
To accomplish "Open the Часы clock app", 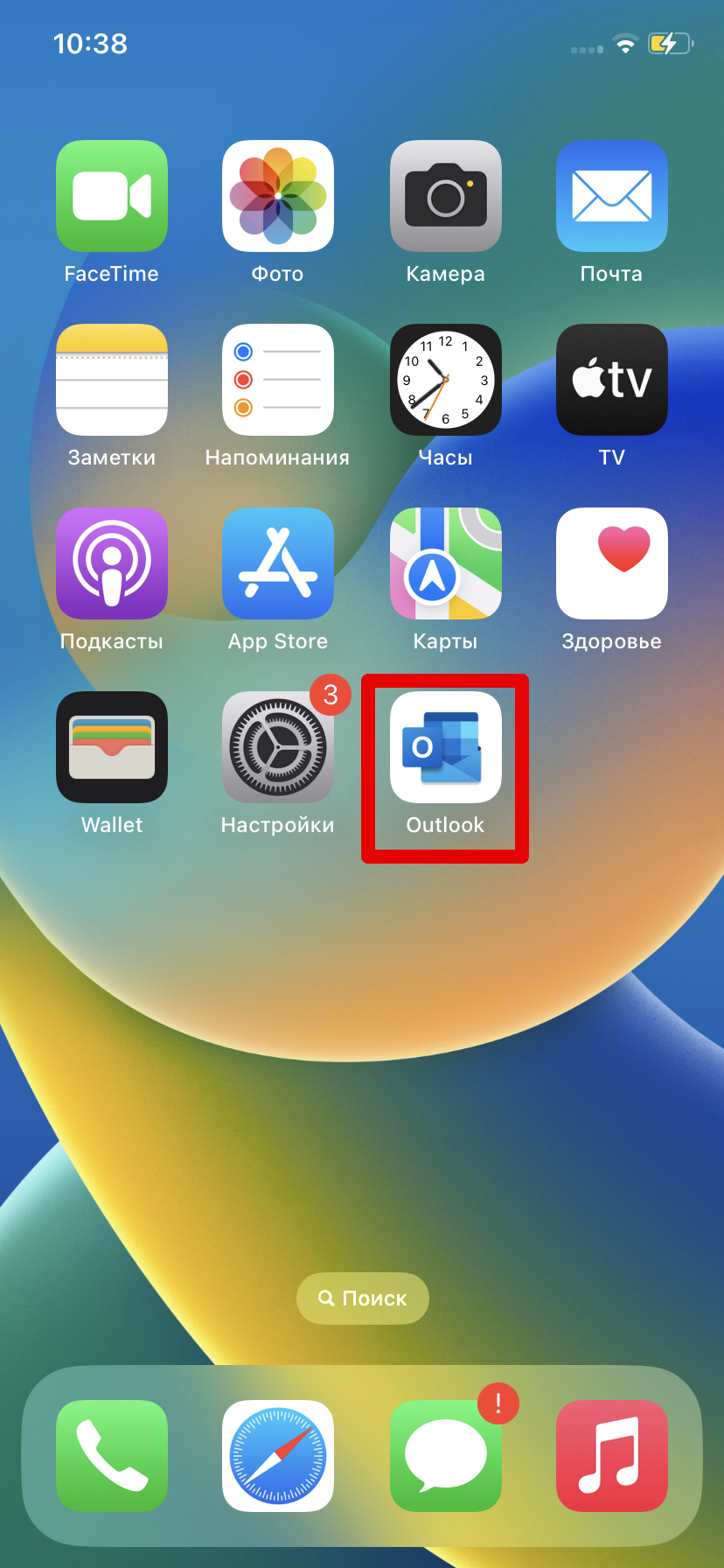I will [x=445, y=380].
